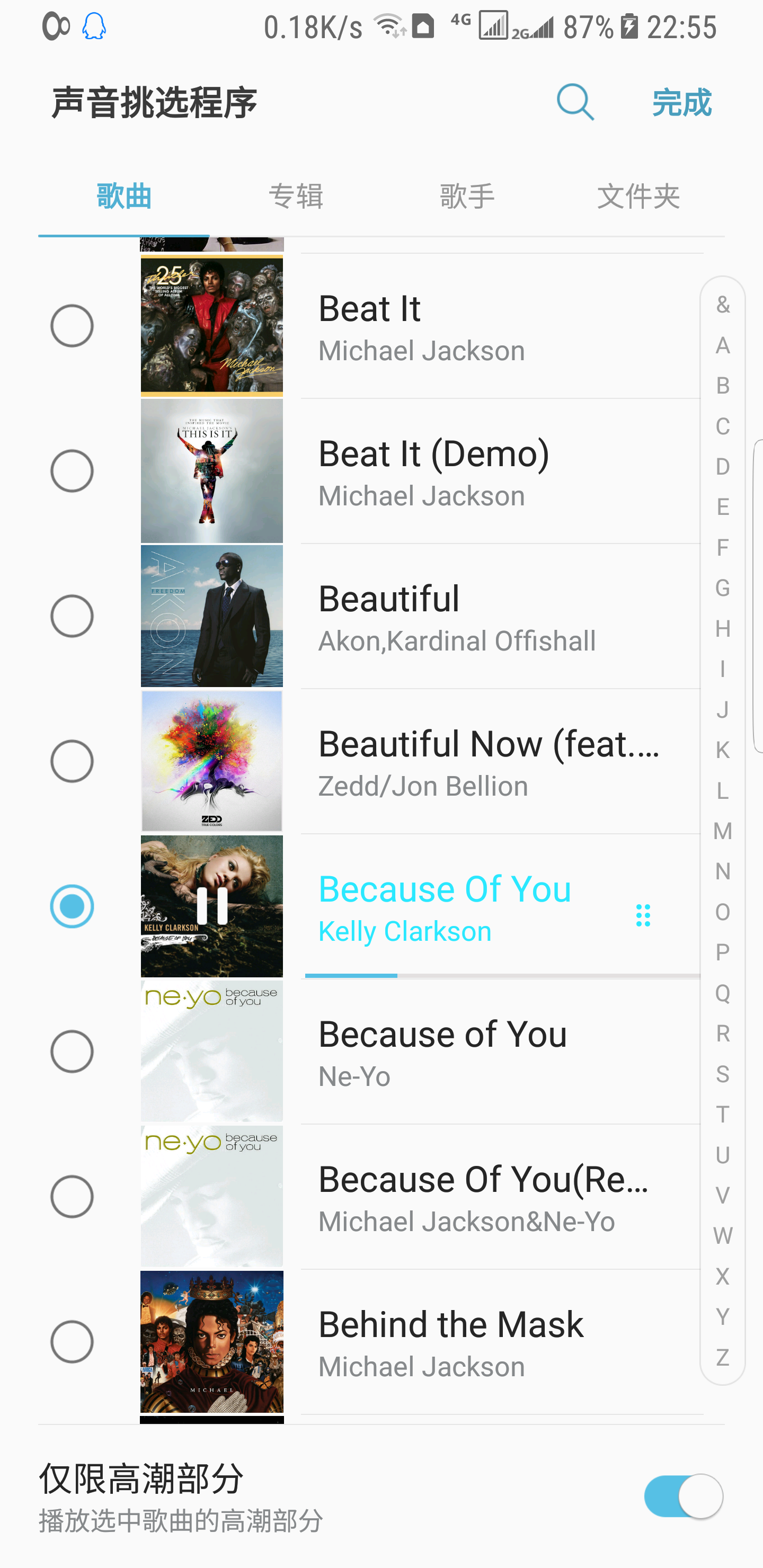Viewport: 763px width, 1568px height.
Task: Jump to letter Z in the index
Action: 722,1357
